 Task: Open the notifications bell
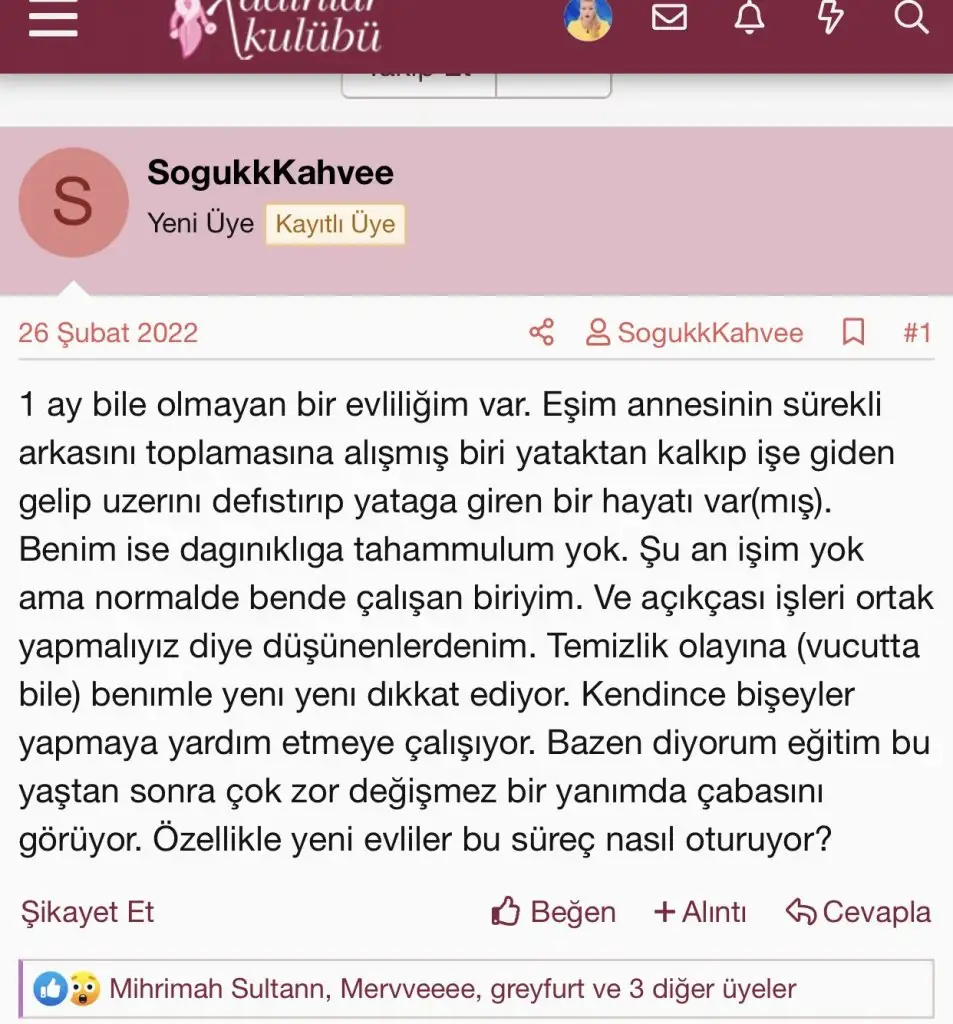tap(749, 19)
